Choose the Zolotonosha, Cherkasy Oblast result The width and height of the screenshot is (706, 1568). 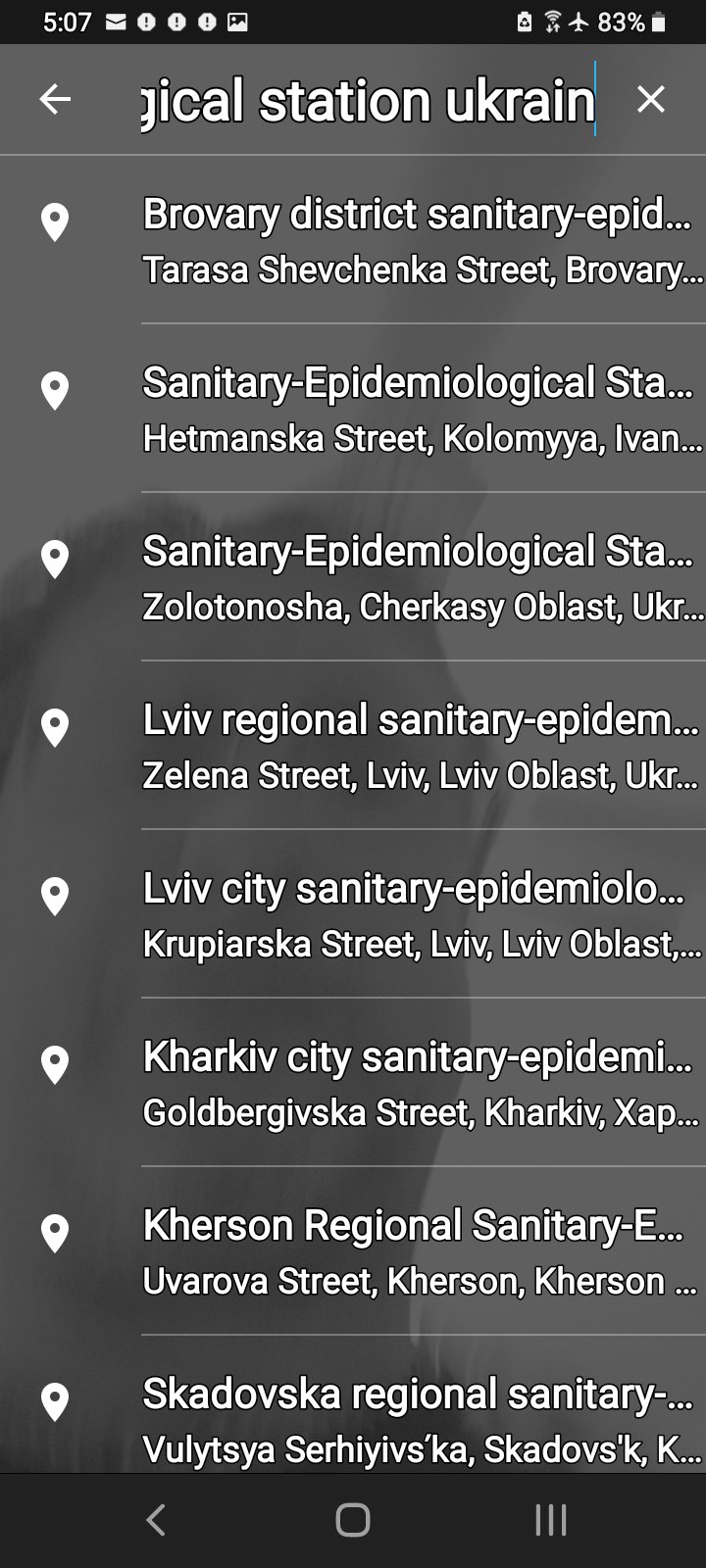(x=417, y=577)
